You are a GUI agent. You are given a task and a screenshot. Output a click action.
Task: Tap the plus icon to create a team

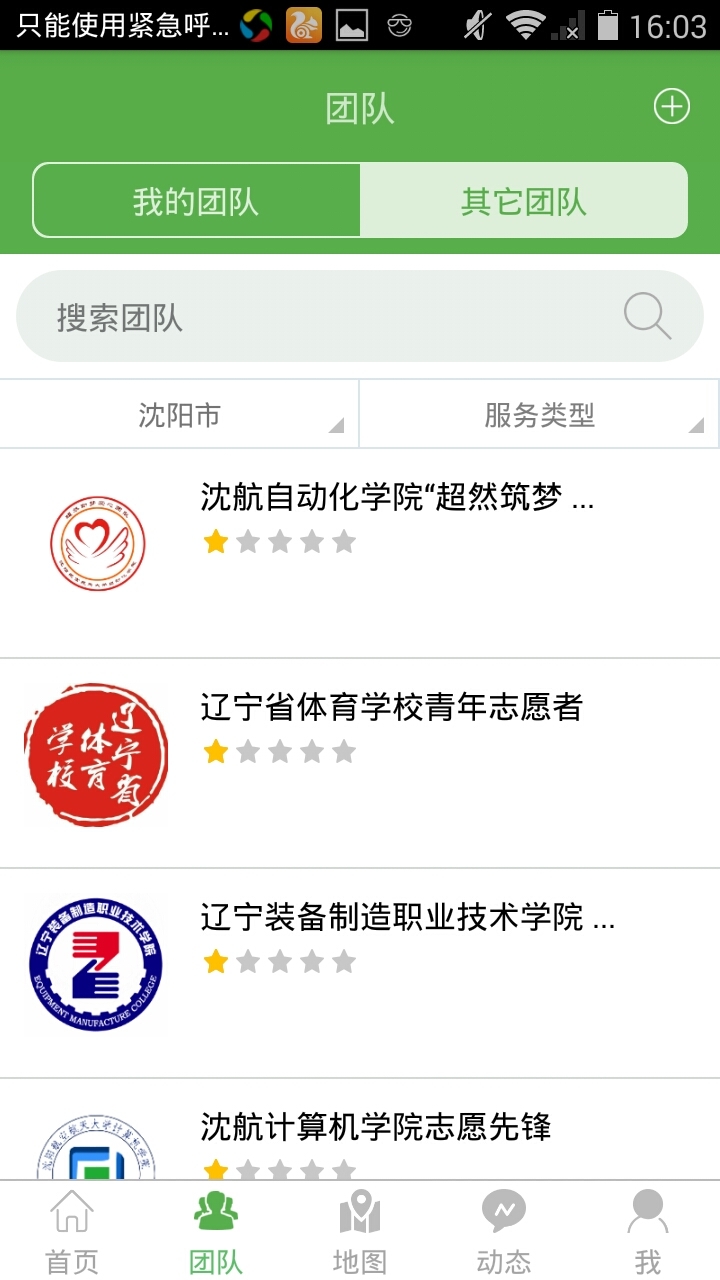pos(672,105)
